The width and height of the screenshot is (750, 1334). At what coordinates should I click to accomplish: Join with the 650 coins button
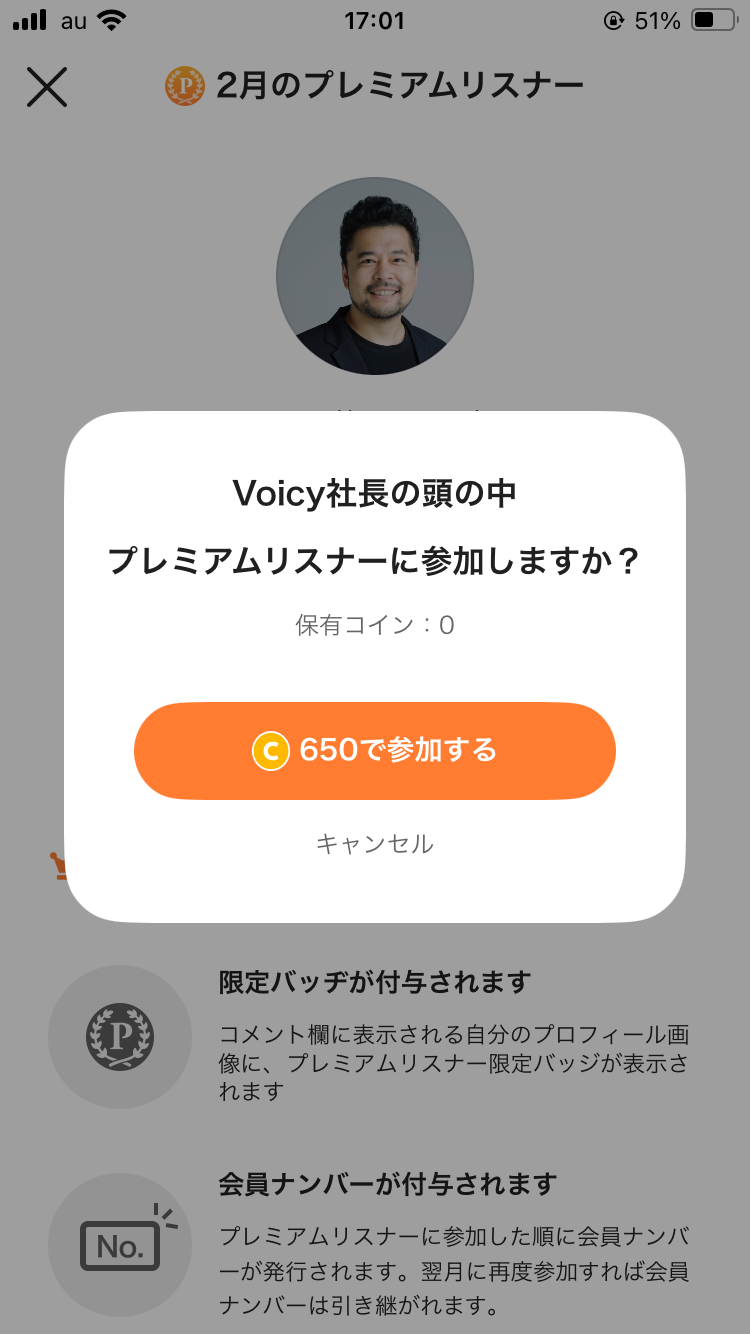pyautogui.click(x=374, y=751)
